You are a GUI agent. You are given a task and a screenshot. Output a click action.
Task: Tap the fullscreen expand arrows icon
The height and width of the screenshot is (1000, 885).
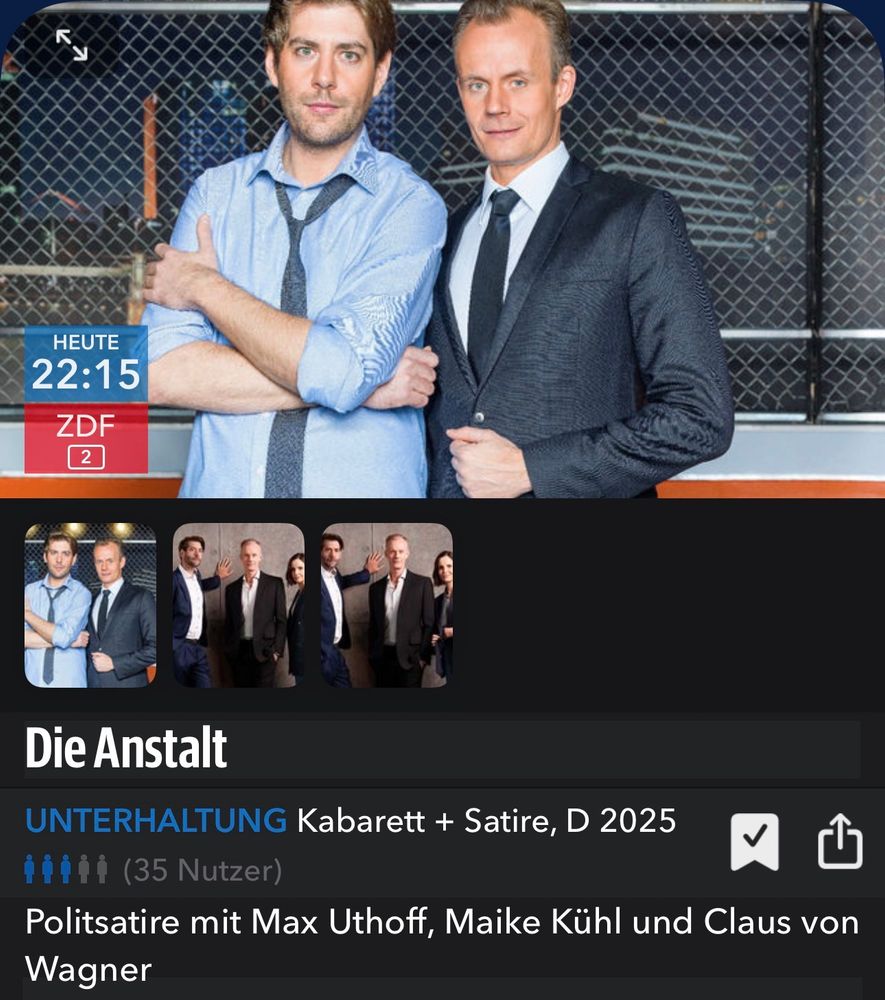pyautogui.click(x=70, y=45)
